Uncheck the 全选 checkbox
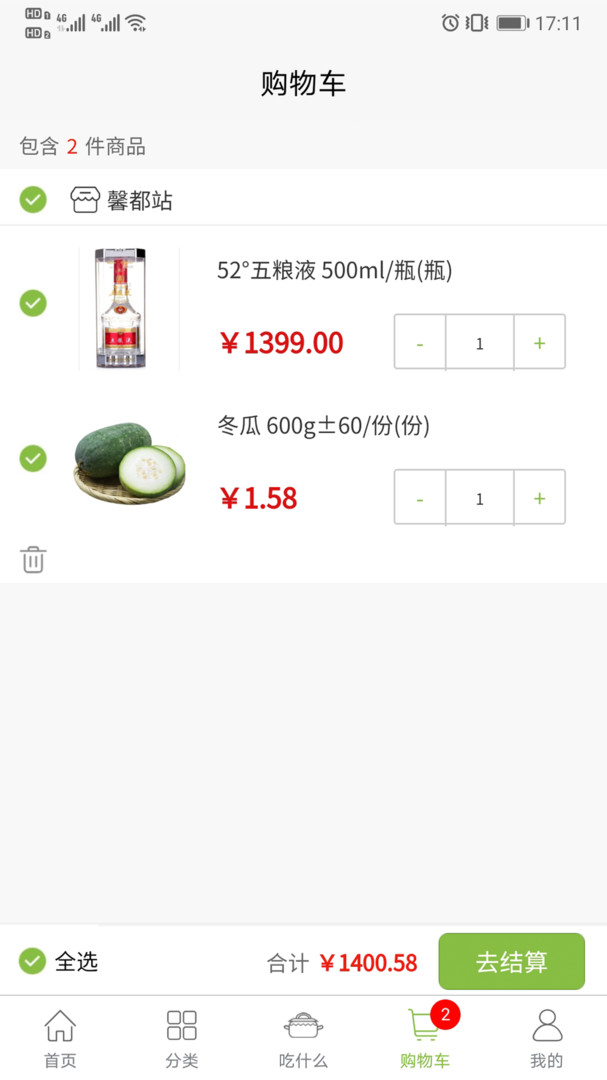This screenshot has height=1080, width=607. pos(33,962)
